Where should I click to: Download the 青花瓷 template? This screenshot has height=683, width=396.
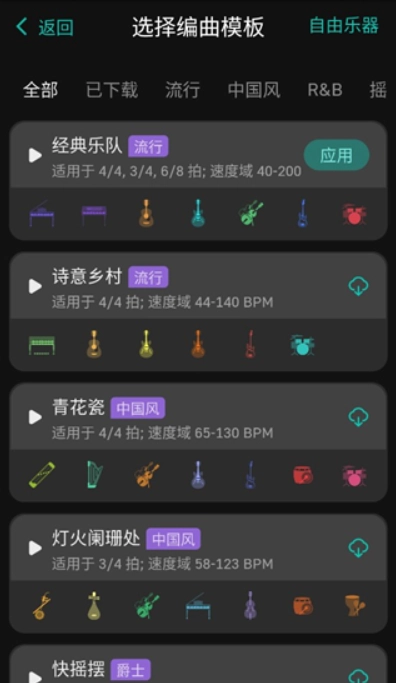click(x=358, y=417)
